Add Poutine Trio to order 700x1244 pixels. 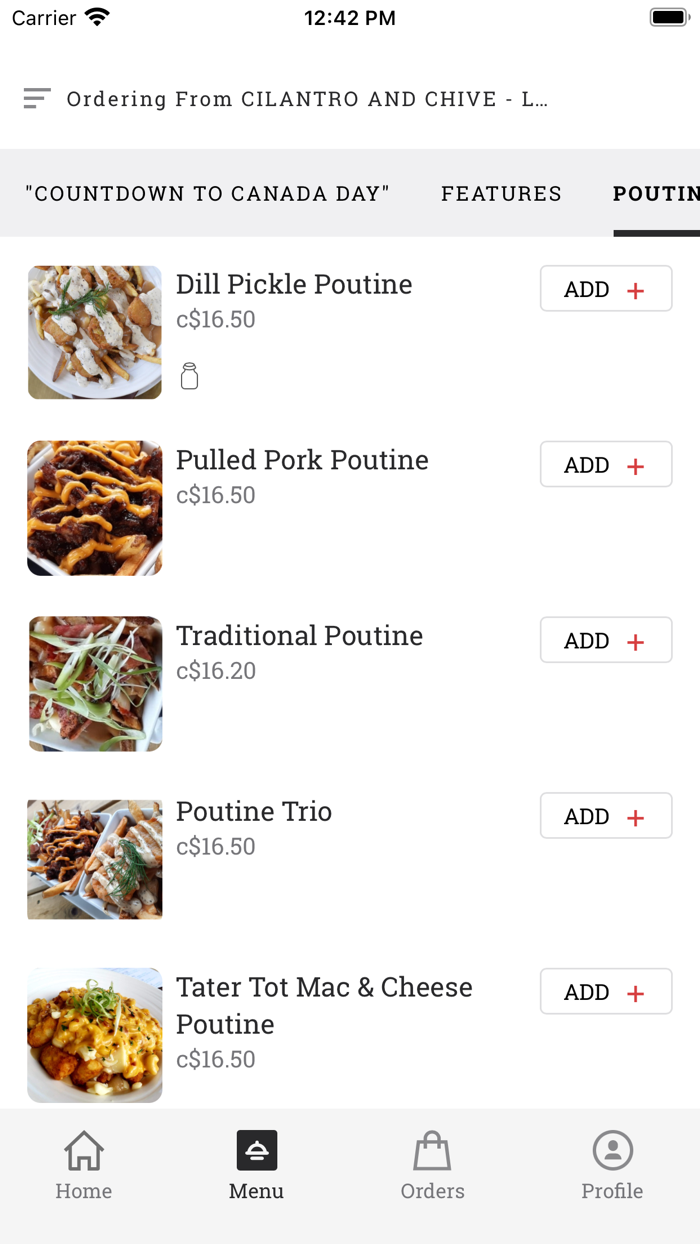point(606,817)
